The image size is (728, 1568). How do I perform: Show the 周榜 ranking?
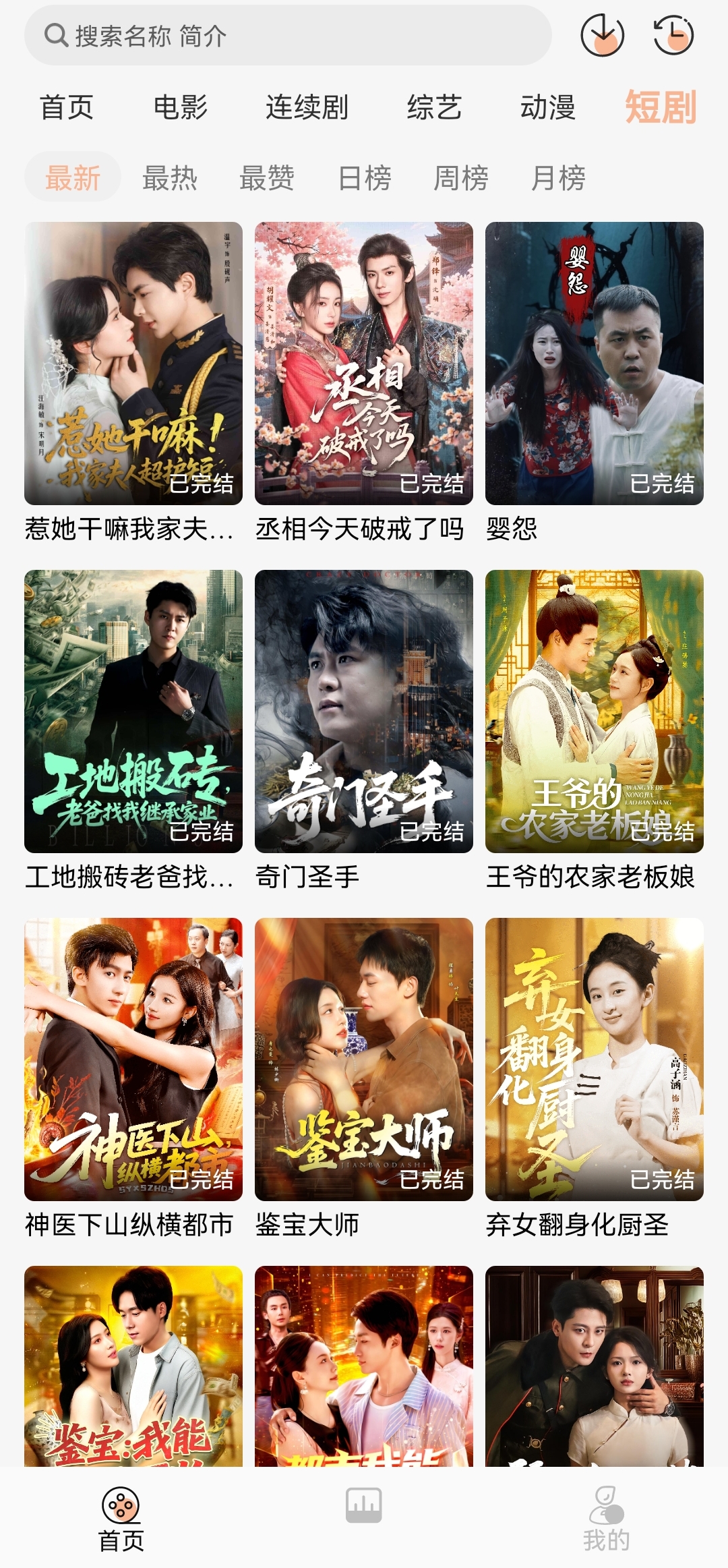click(461, 178)
